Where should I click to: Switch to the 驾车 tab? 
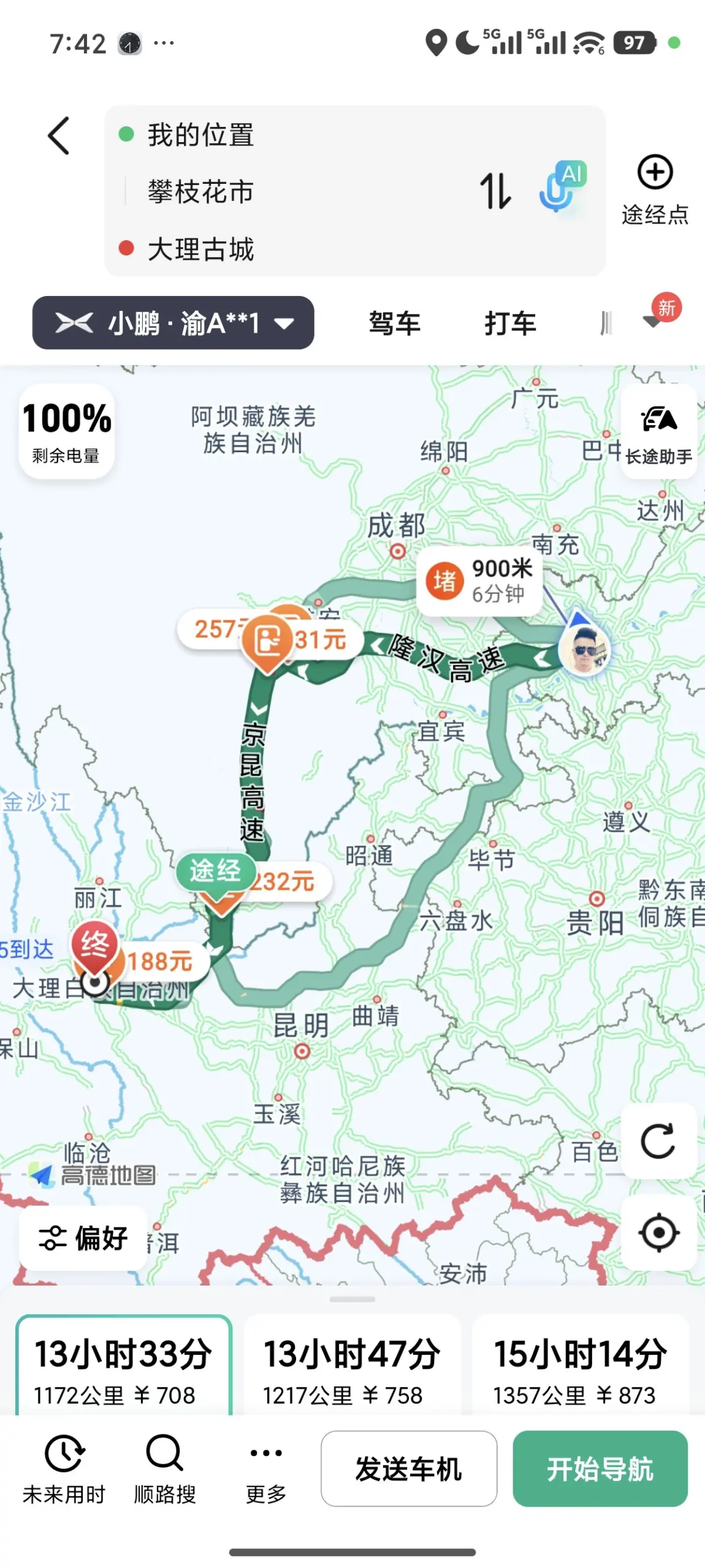point(394,323)
